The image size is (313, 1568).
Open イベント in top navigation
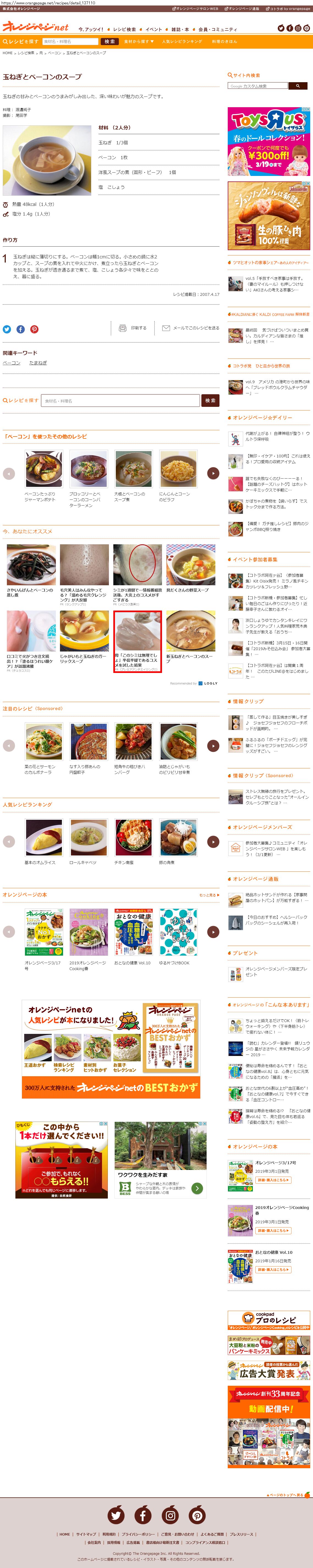point(153,29)
